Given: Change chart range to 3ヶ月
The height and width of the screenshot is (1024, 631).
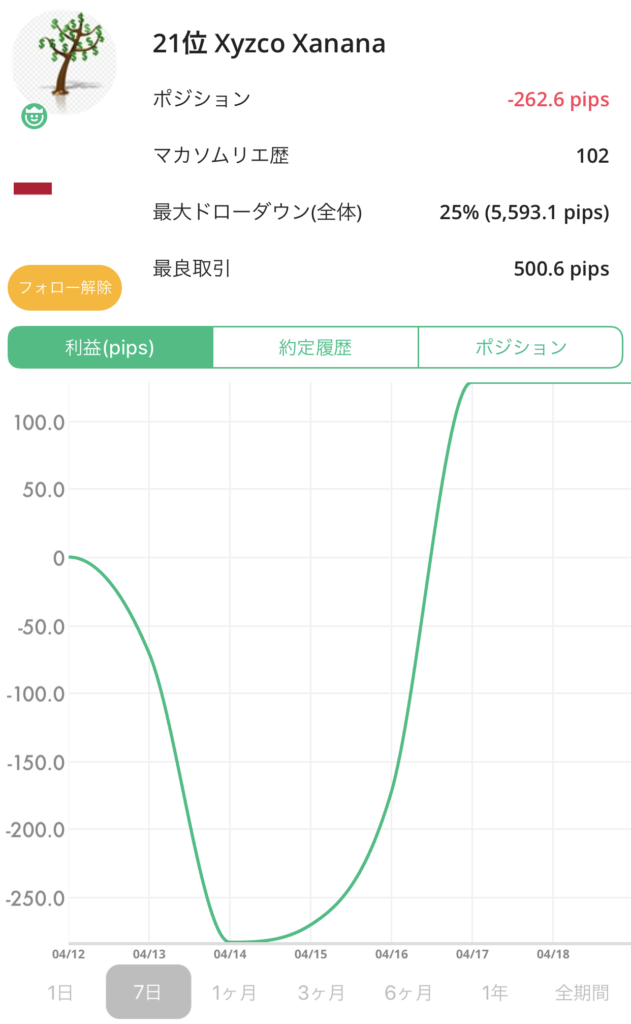Looking at the screenshot, I should coord(321,993).
